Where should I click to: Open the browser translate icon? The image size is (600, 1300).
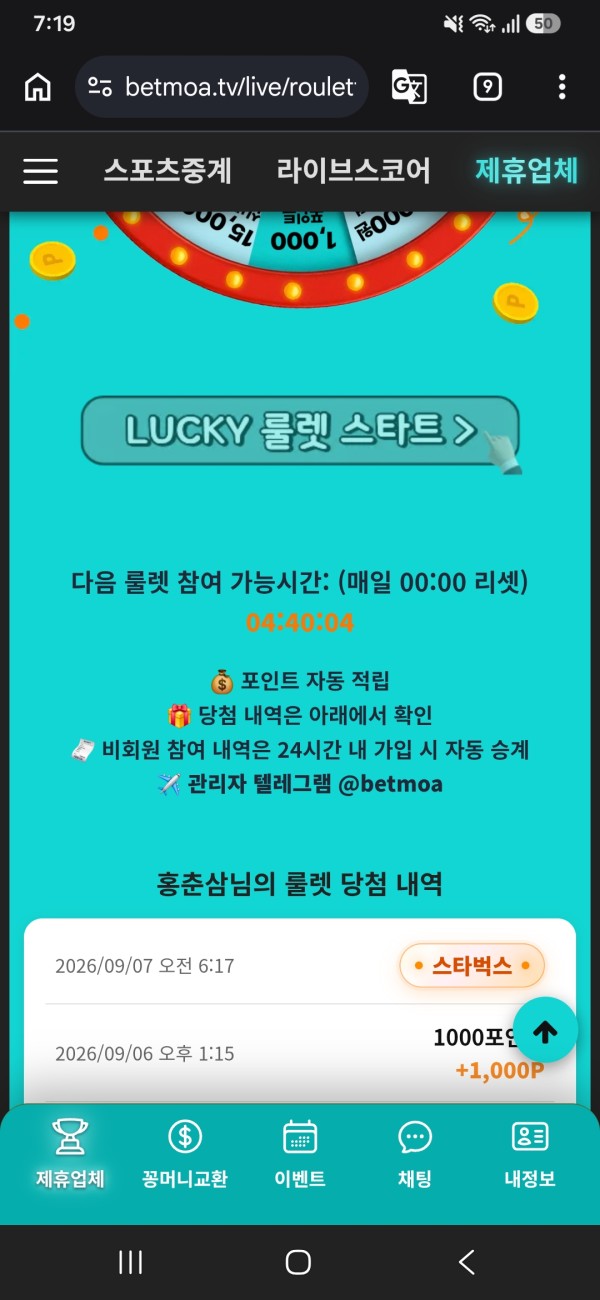[409, 87]
